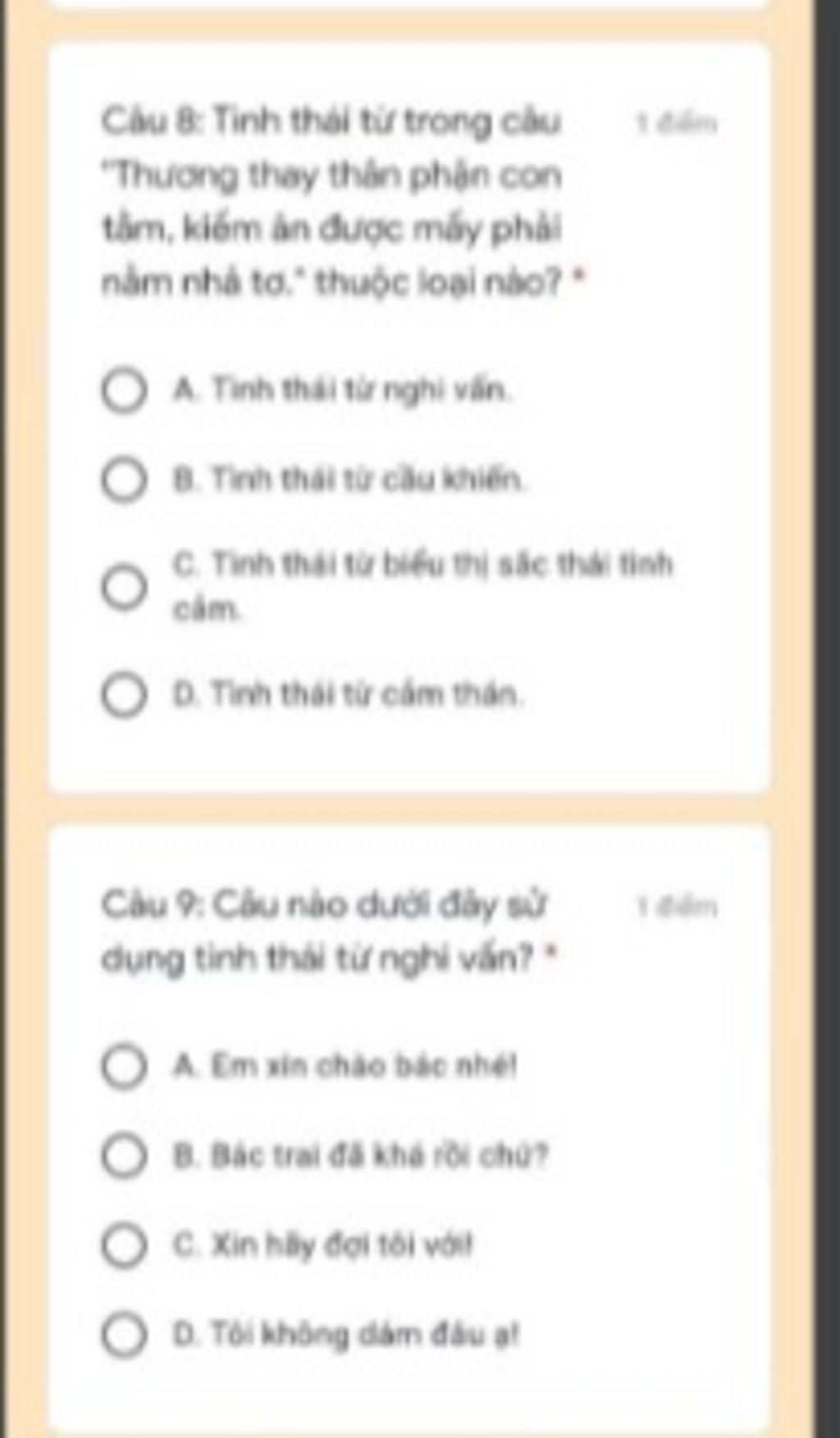This screenshot has width=840, height=1438.
Task: Select answer A. Tình thái từ nghi vấn
Action: (x=124, y=390)
